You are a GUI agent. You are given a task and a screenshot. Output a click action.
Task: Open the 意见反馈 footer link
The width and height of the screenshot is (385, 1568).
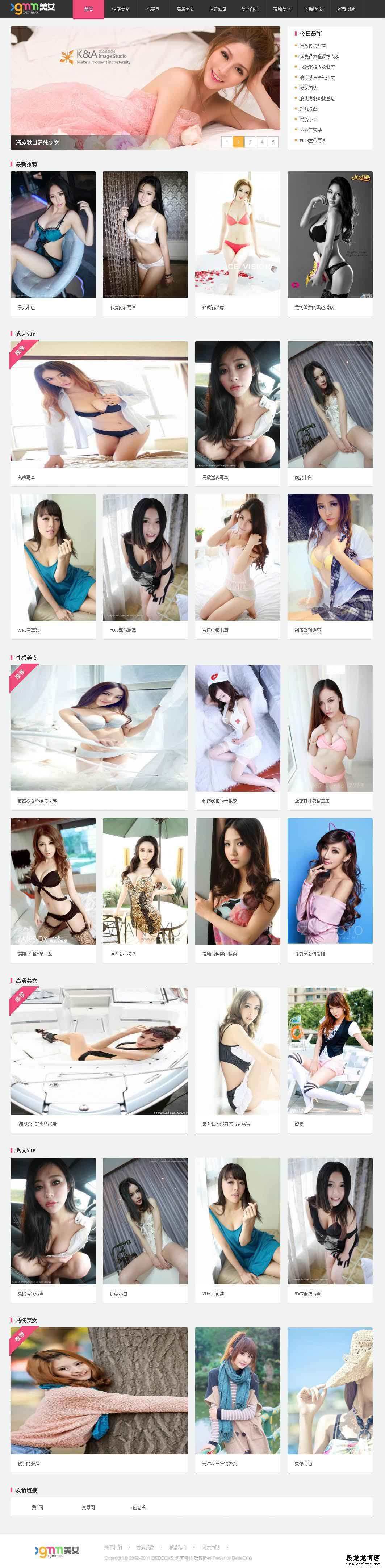point(145,1547)
